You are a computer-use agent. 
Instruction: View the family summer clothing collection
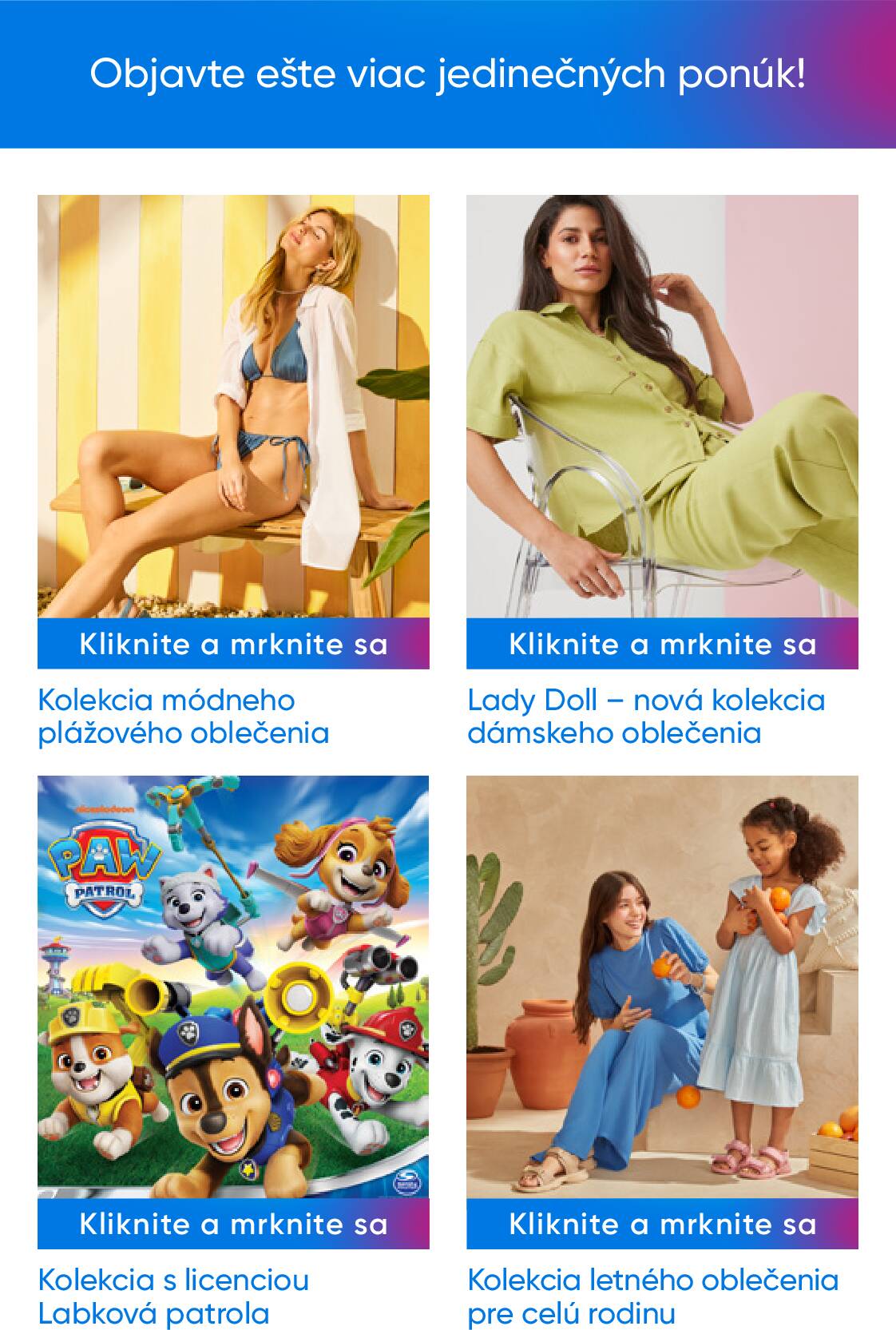(x=662, y=1224)
